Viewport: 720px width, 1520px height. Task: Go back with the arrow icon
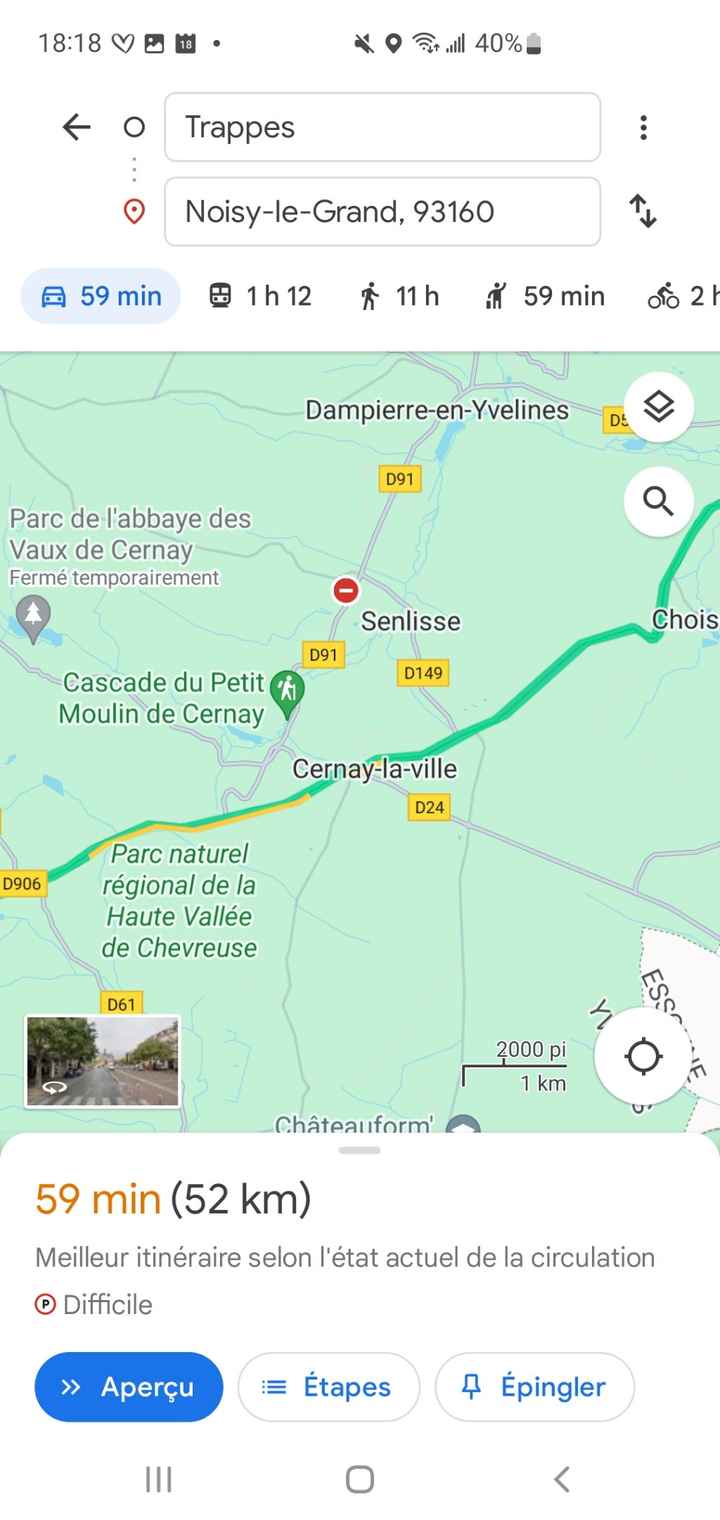click(76, 127)
